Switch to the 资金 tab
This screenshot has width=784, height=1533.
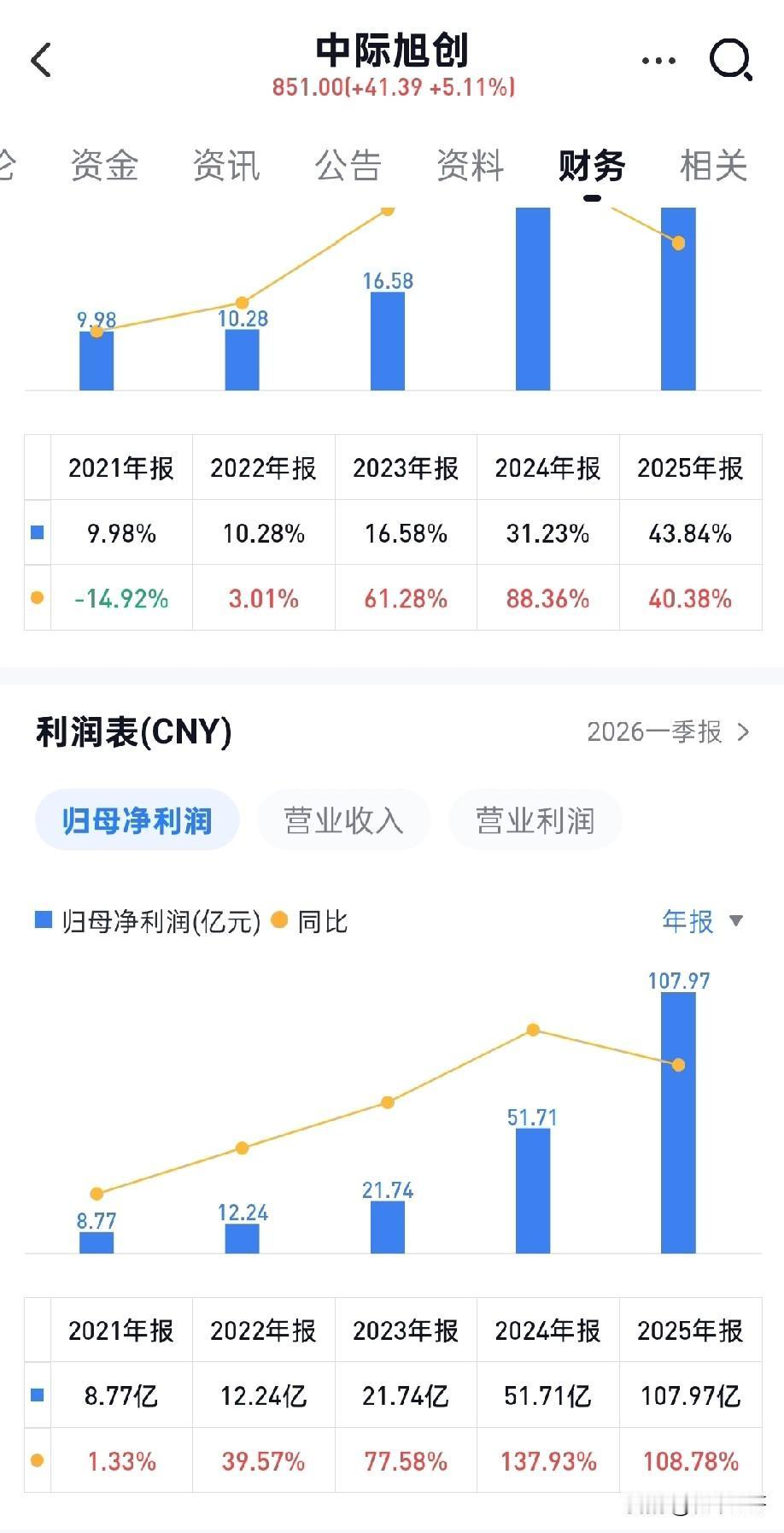click(107, 166)
